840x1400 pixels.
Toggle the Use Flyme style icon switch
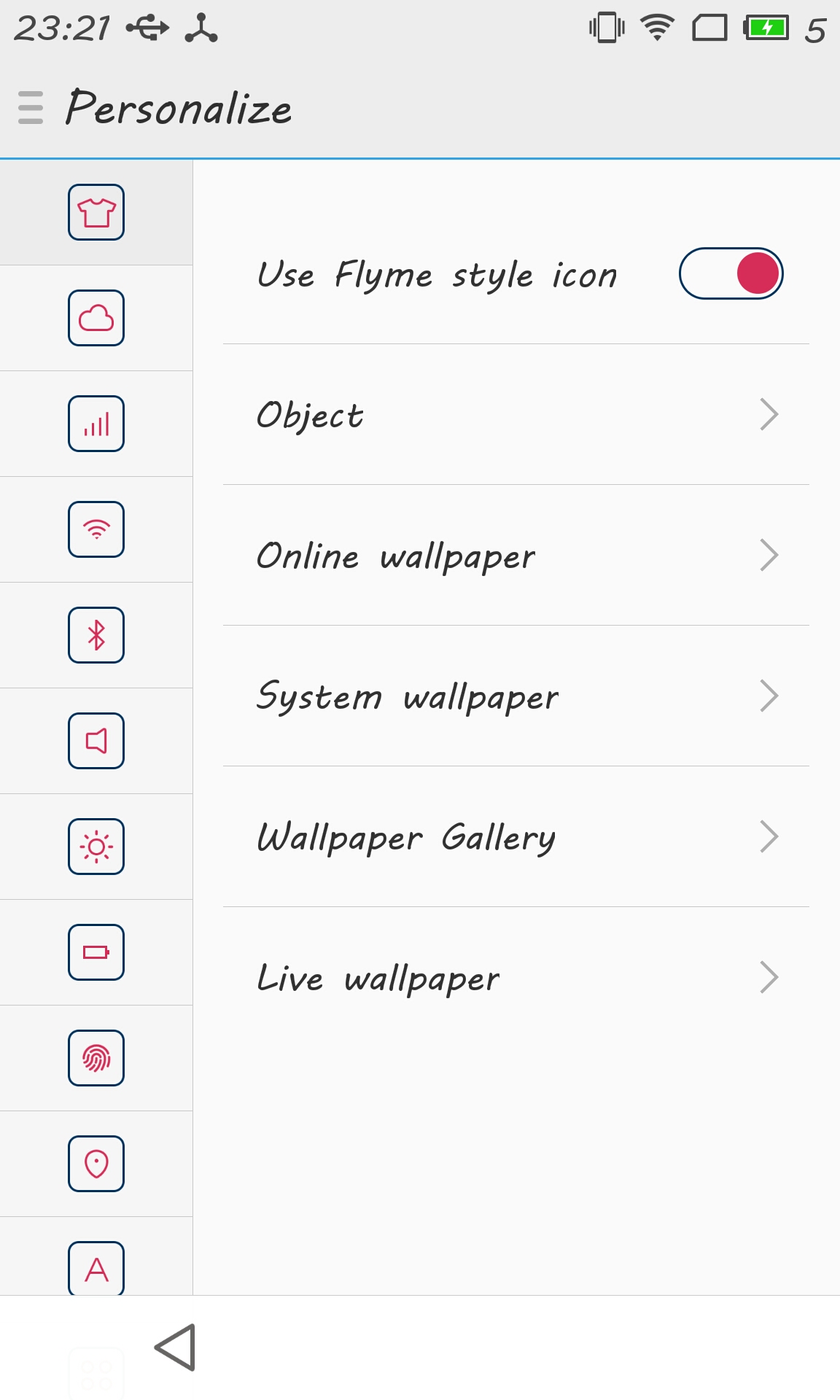pos(731,273)
